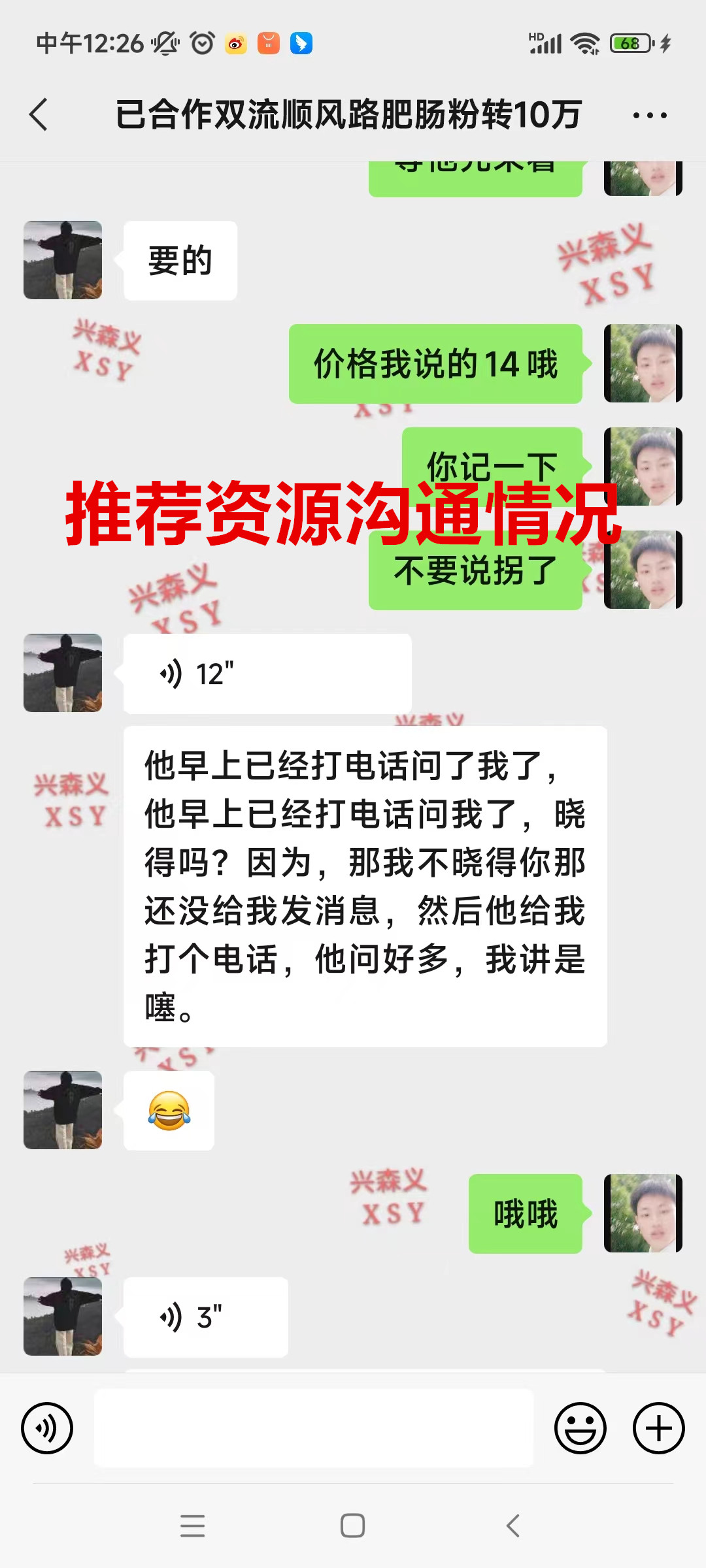This screenshot has width=706, height=1568.
Task: Go to the system home screen
Action: [352, 1526]
